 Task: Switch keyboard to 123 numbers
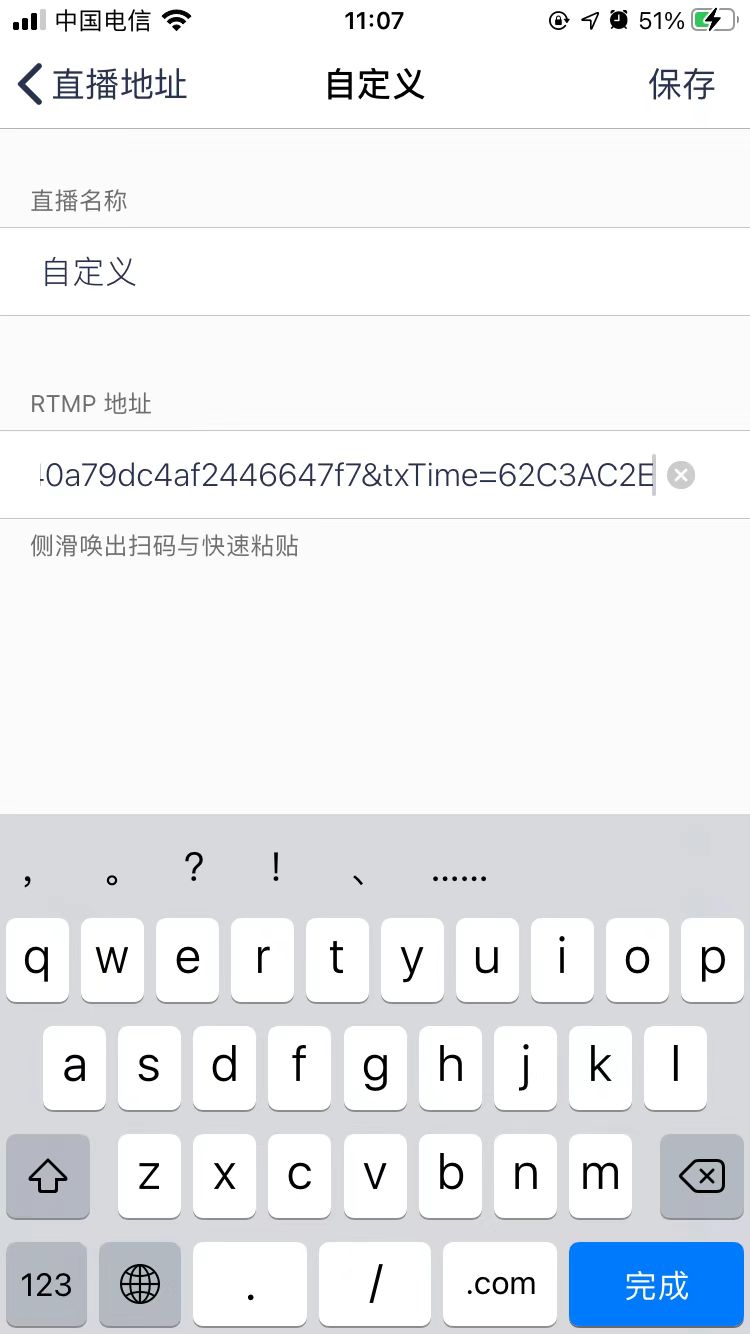coord(46,1284)
